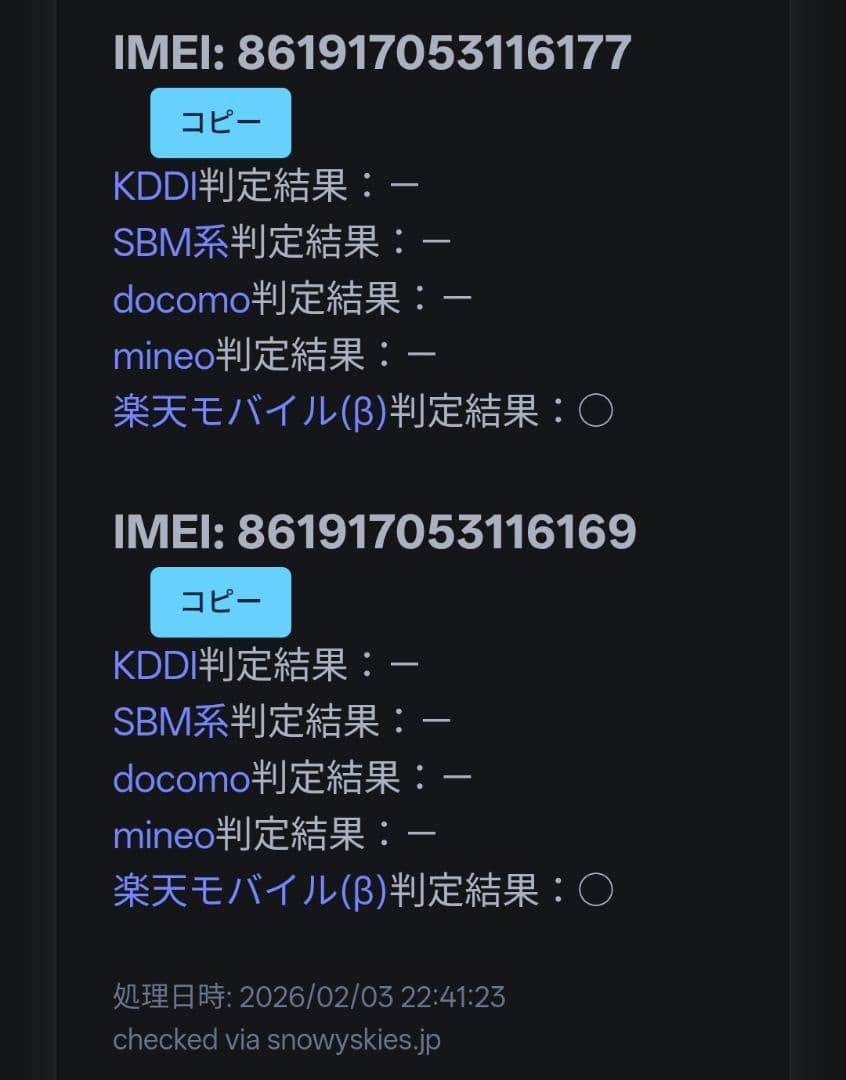Tap mineo link under IMEI ending 6169
This screenshot has width=846, height=1080.
click(164, 834)
